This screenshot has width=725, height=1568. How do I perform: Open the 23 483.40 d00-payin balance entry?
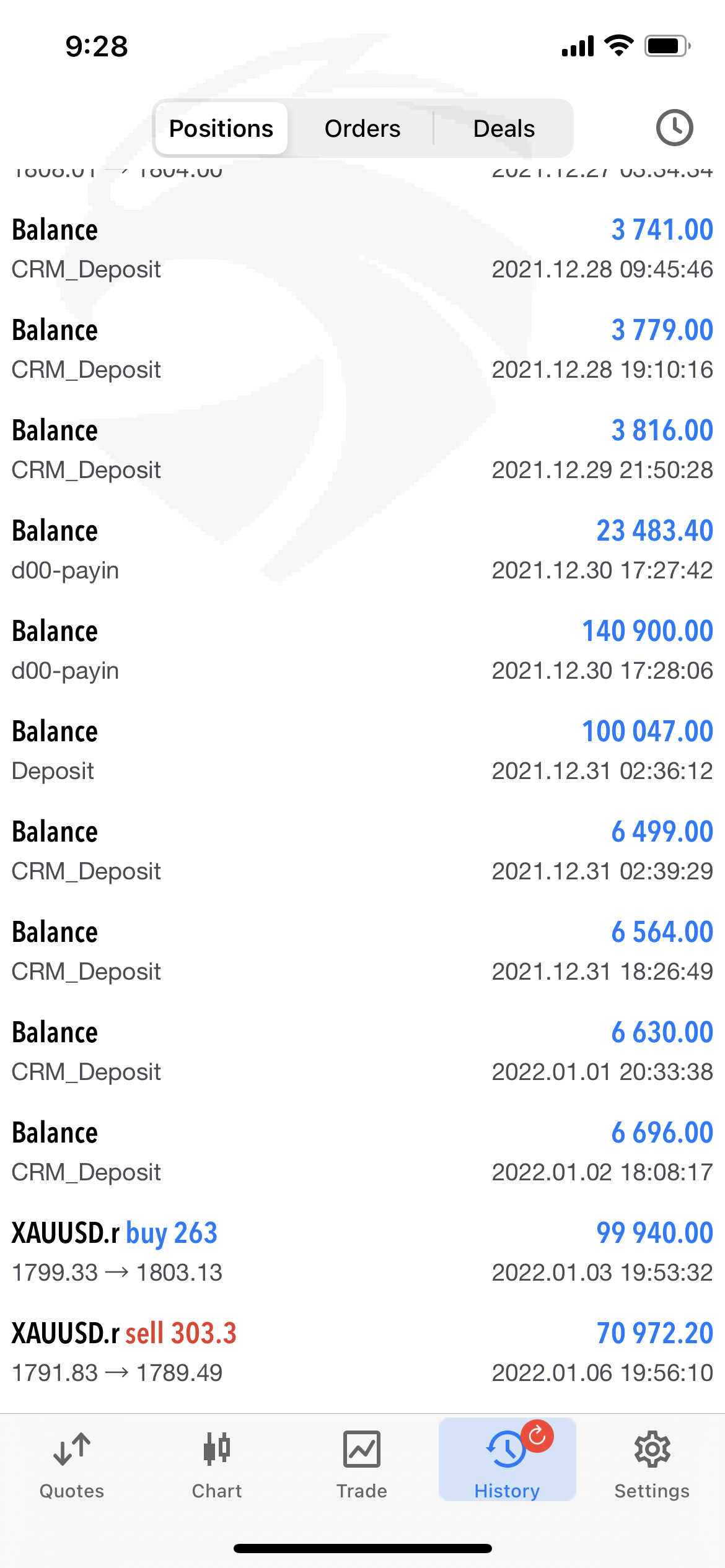(x=362, y=550)
